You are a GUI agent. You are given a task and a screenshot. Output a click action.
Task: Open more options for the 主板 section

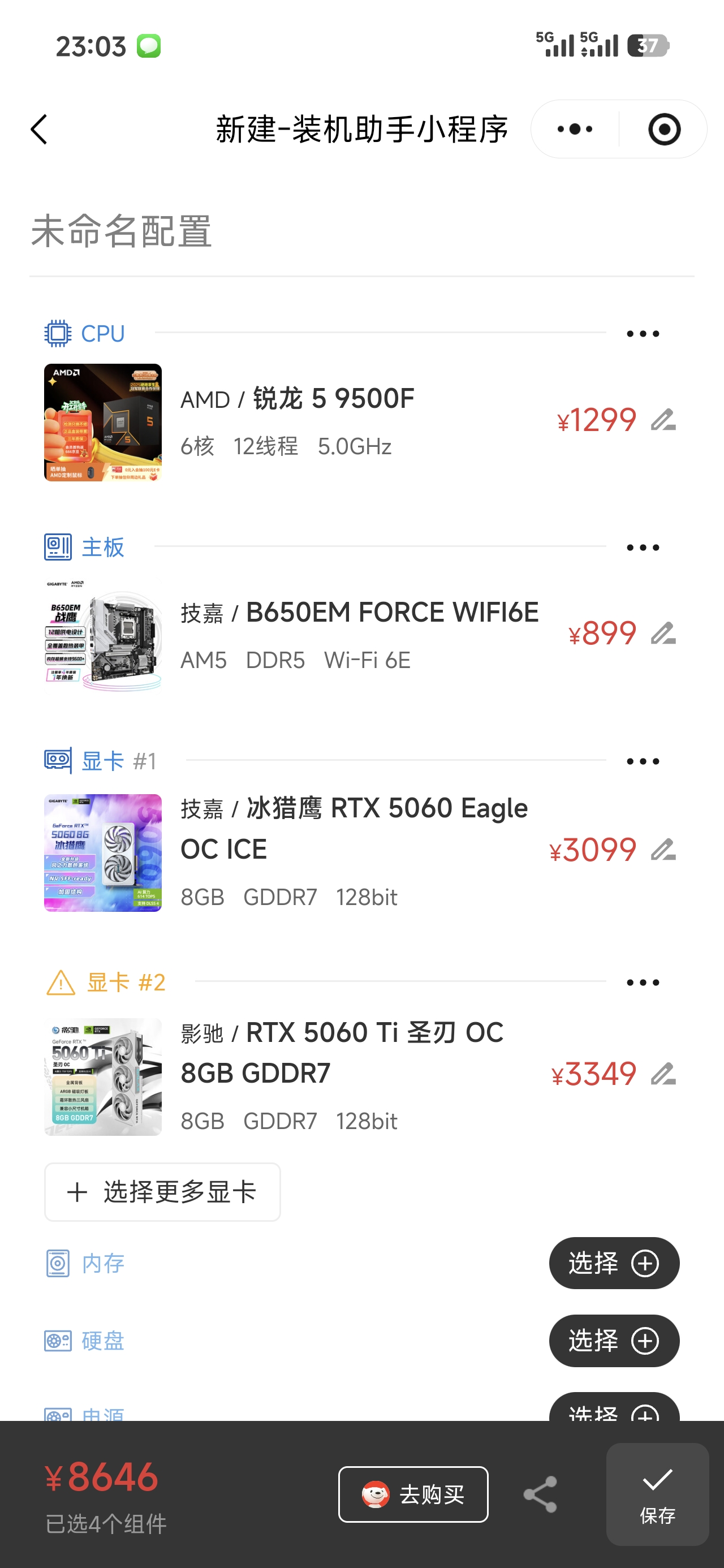(643, 548)
